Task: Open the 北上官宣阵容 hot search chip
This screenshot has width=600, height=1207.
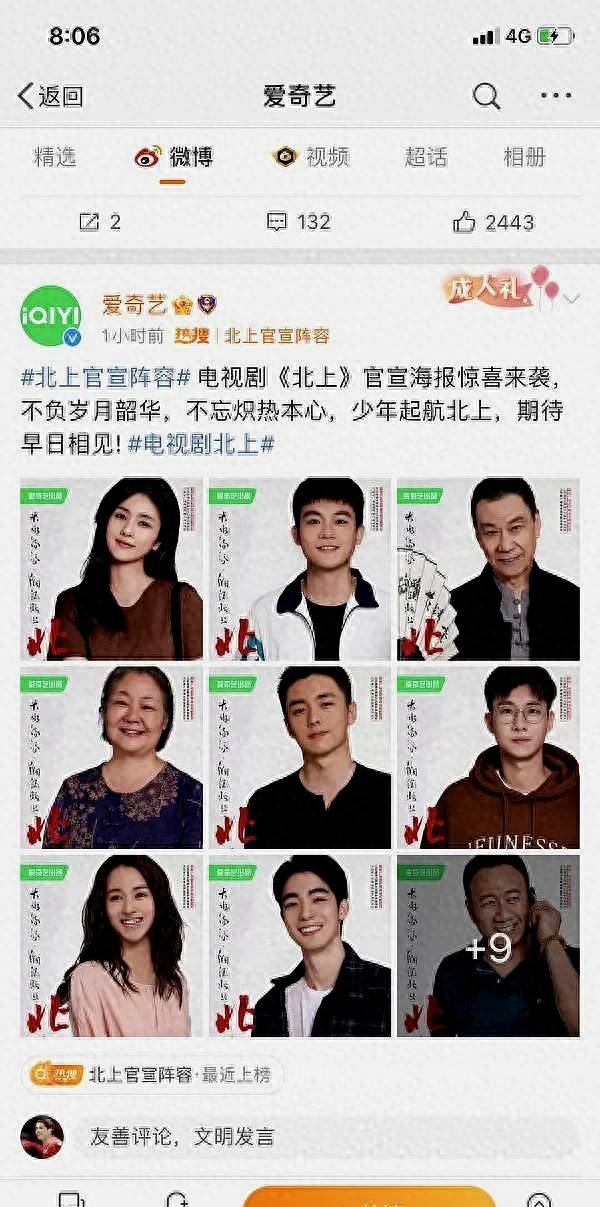Action: tap(152, 1075)
